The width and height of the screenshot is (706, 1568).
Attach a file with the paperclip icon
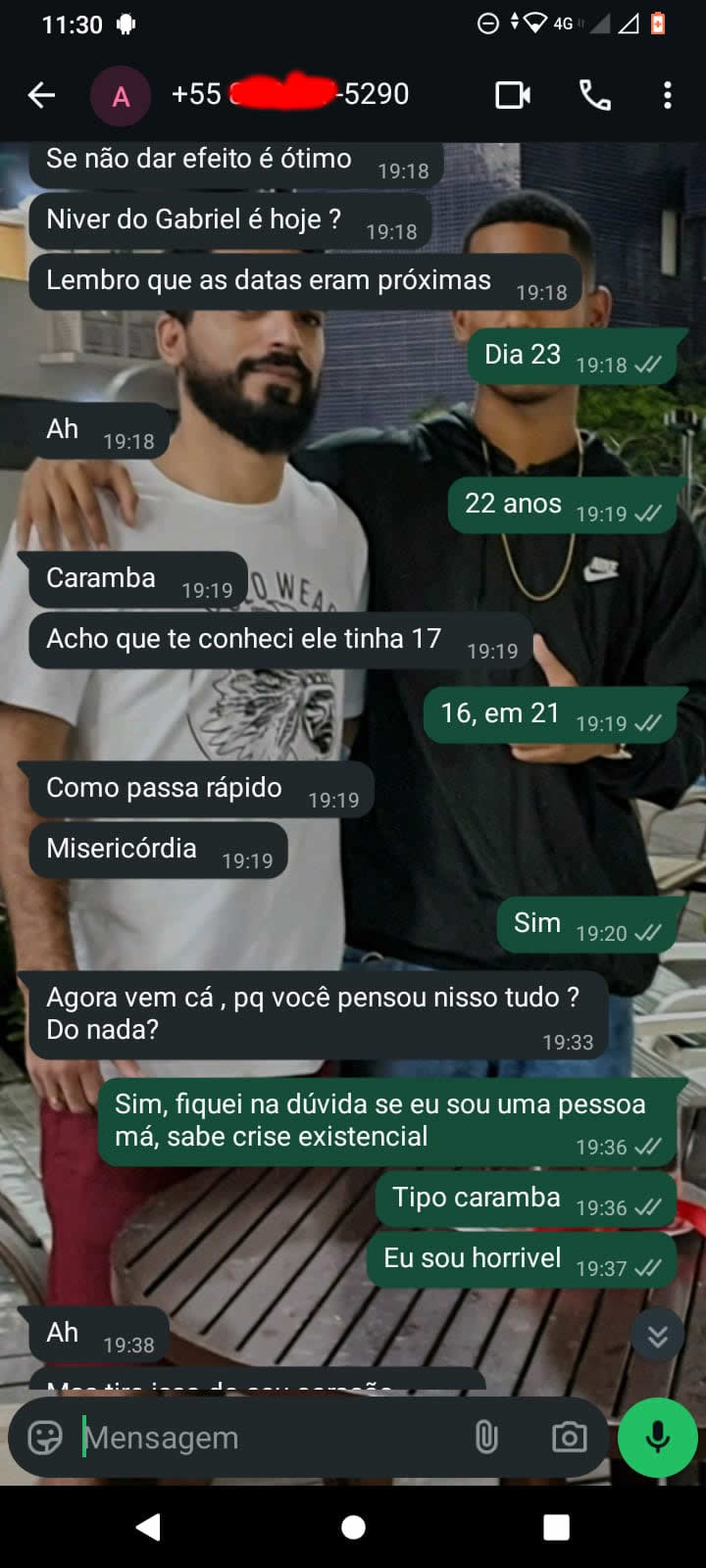click(487, 1437)
